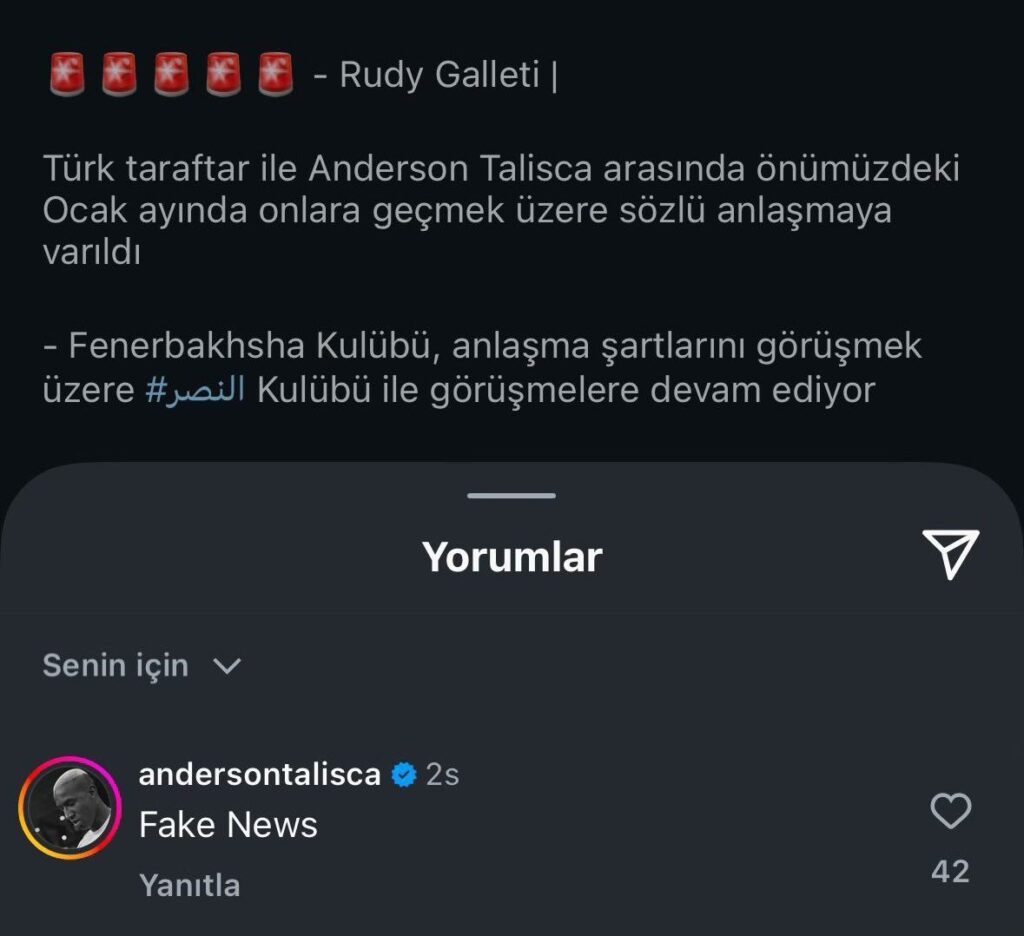
Task: Tap Yanıtla to reply to andersontalisca
Action: pyautogui.click(x=189, y=885)
